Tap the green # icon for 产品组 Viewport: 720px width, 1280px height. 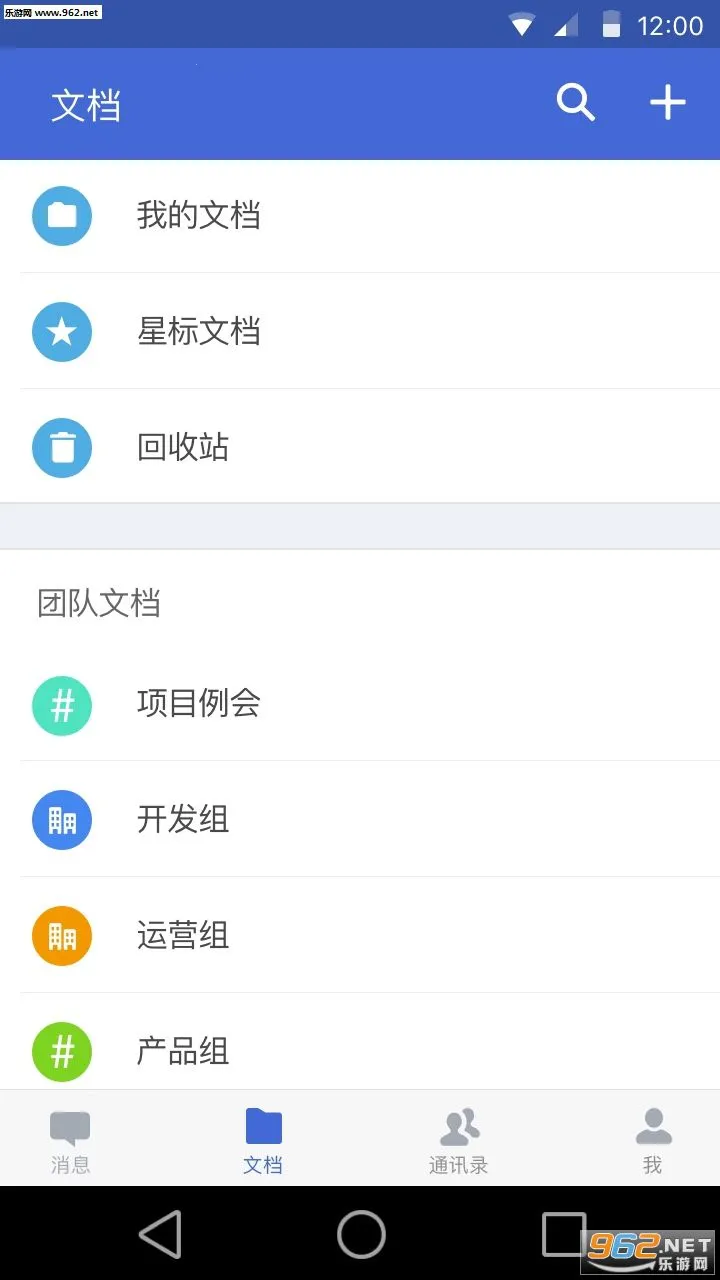point(62,1052)
